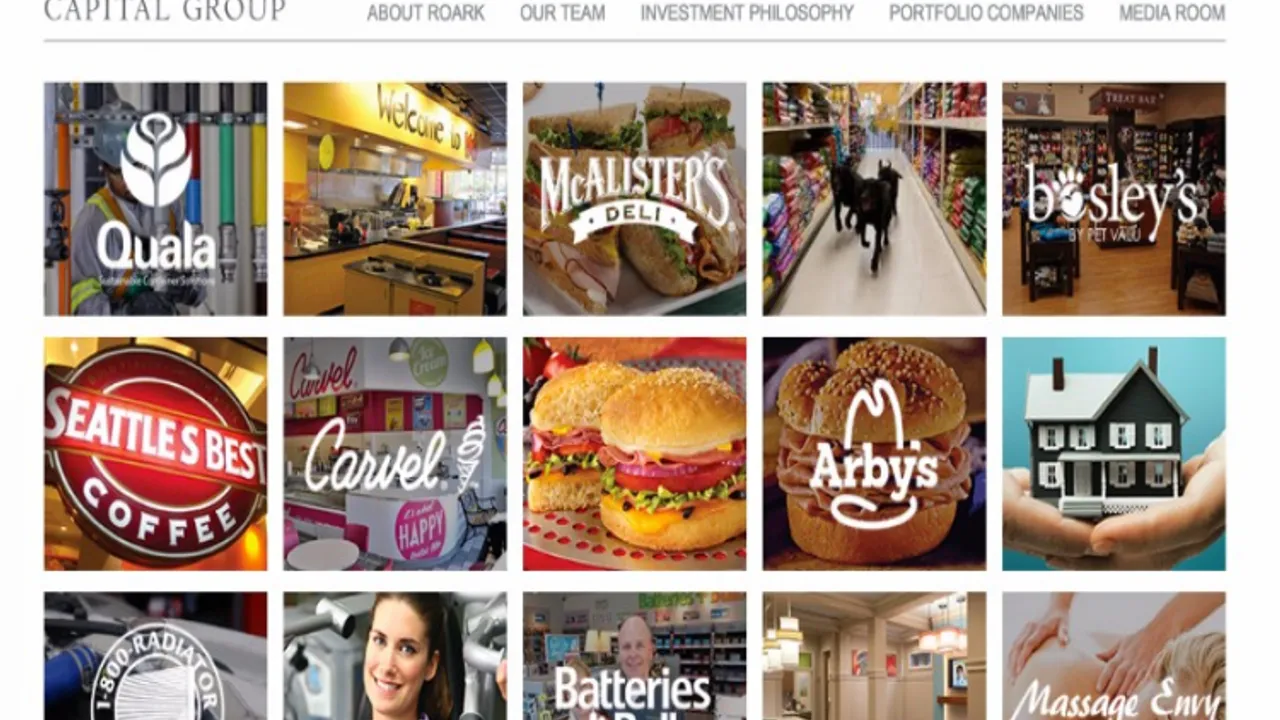Image resolution: width=1280 pixels, height=720 pixels.
Task: Tap the Seattle's Best Coffee tile
Action: pos(155,453)
